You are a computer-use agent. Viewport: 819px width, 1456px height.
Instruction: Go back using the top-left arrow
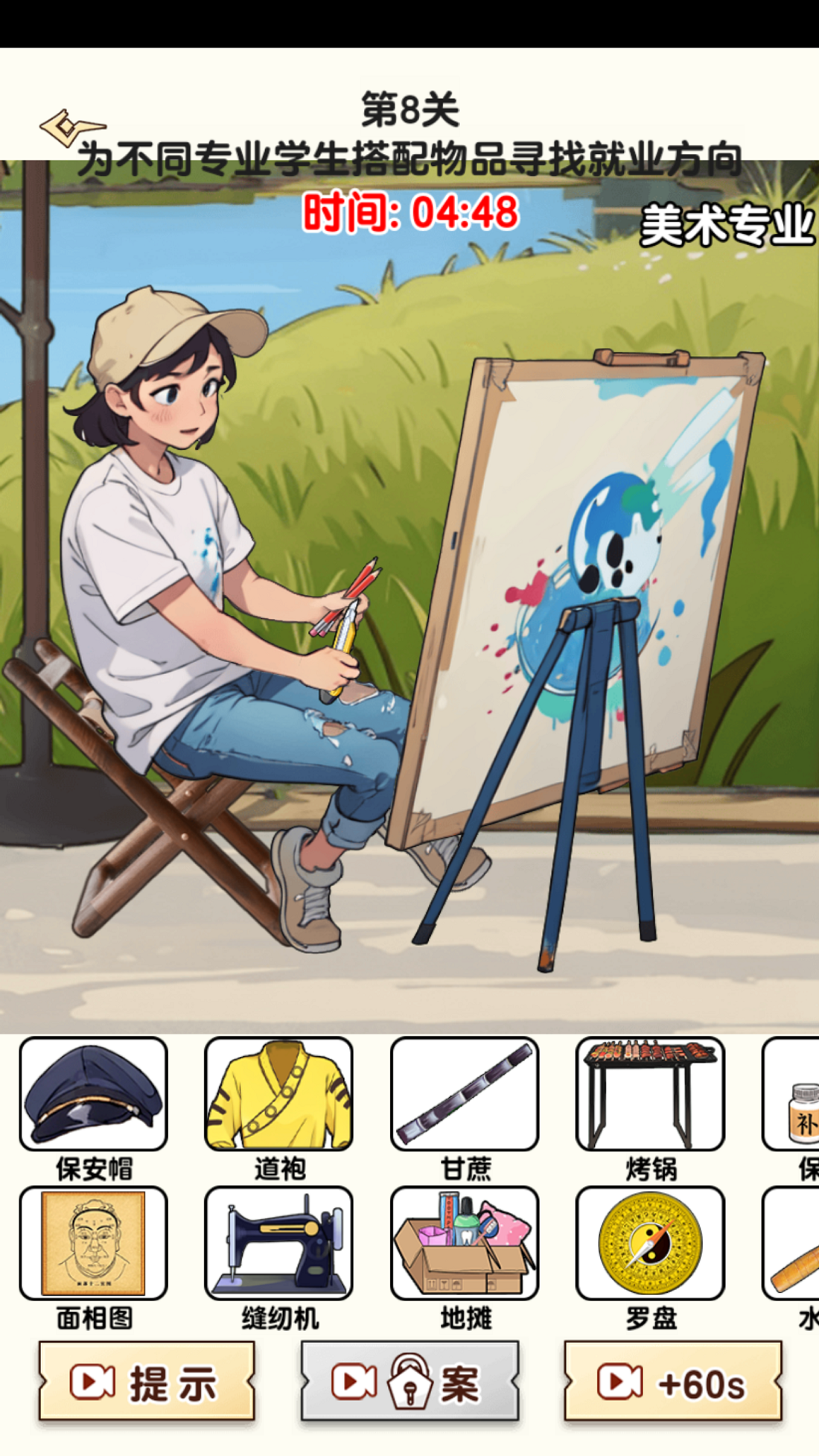coord(71,128)
